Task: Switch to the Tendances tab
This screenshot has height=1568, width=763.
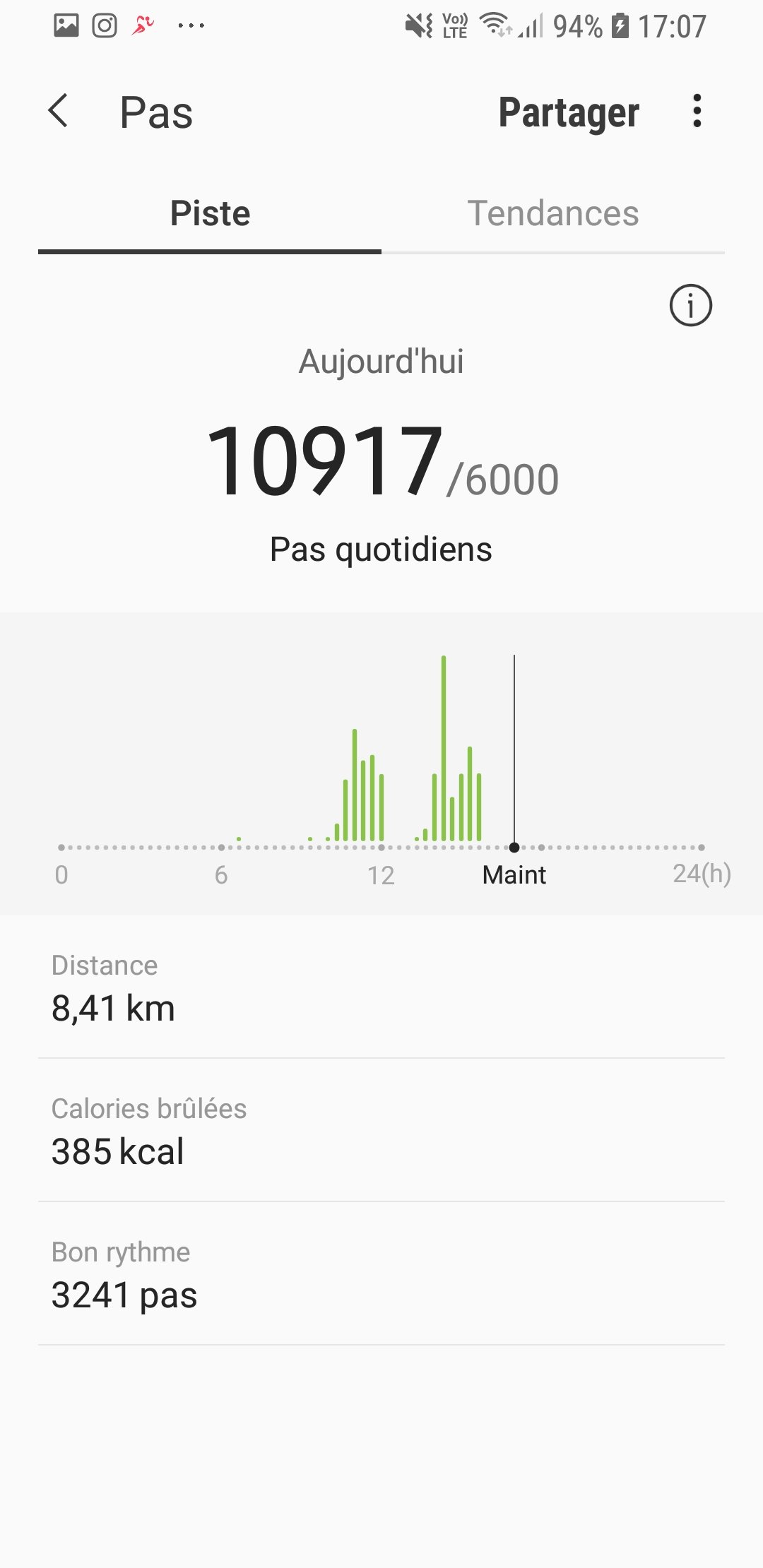Action: pyautogui.click(x=553, y=213)
